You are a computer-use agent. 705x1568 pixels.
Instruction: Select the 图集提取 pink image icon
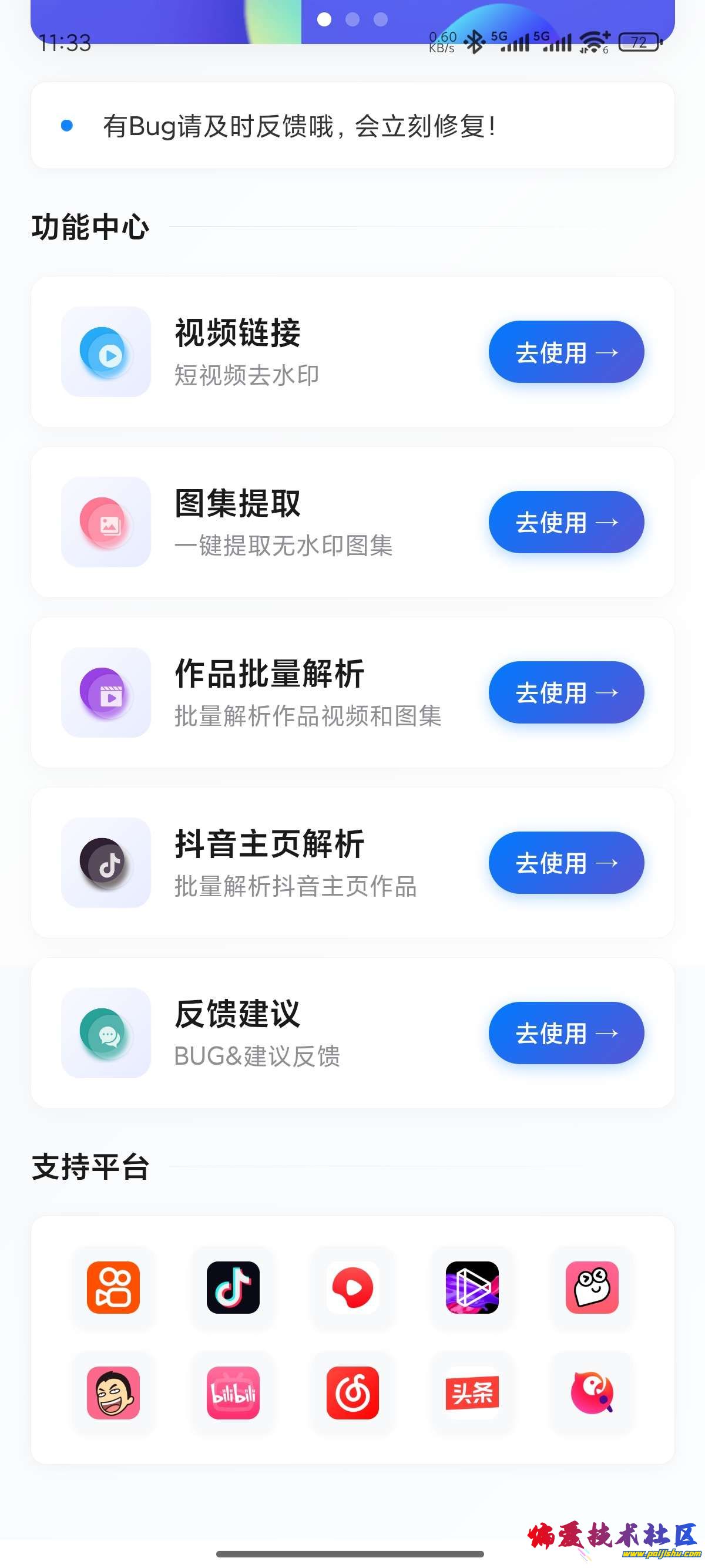tap(106, 522)
